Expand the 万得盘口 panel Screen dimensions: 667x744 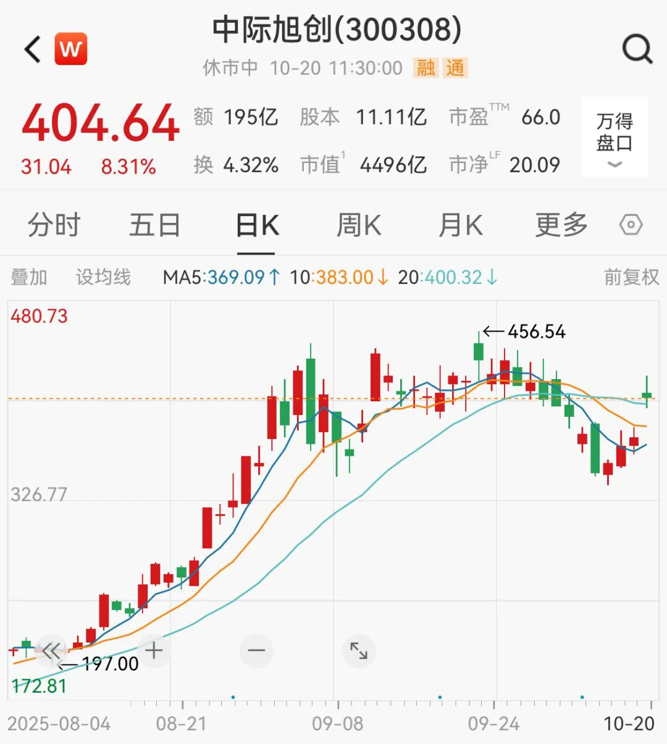tap(615, 141)
